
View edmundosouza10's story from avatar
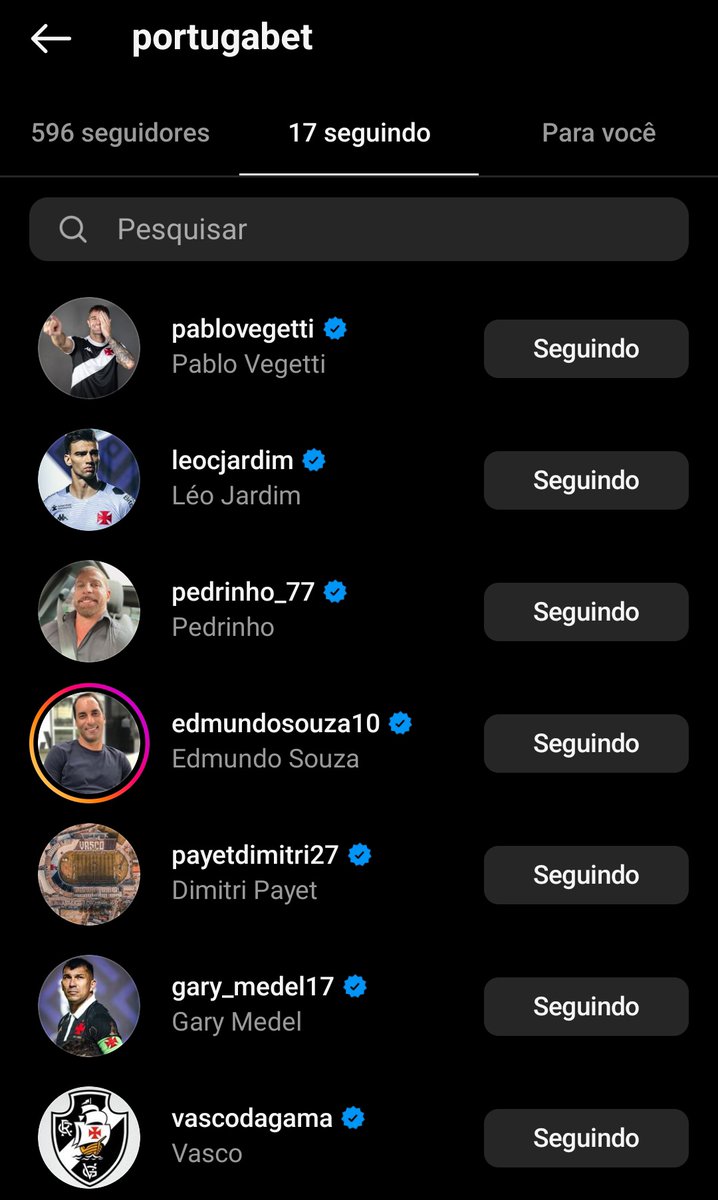coord(89,743)
